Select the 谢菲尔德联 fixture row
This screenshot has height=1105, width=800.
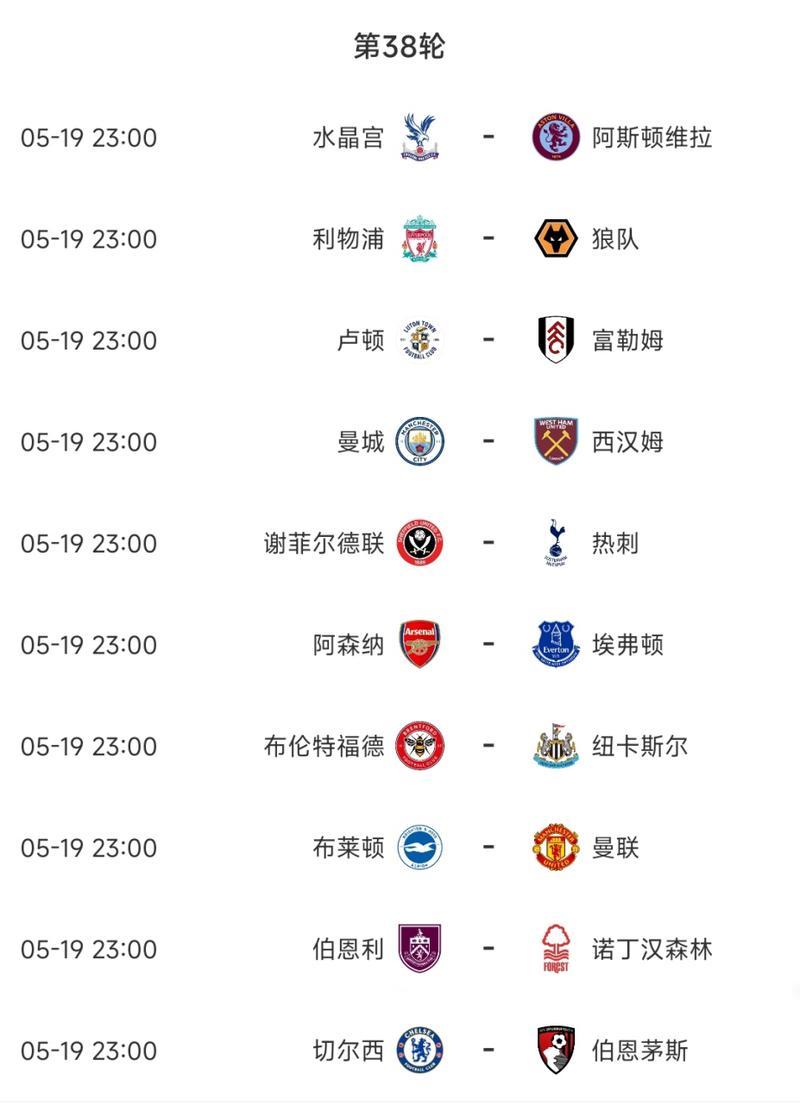pyautogui.click(x=400, y=543)
